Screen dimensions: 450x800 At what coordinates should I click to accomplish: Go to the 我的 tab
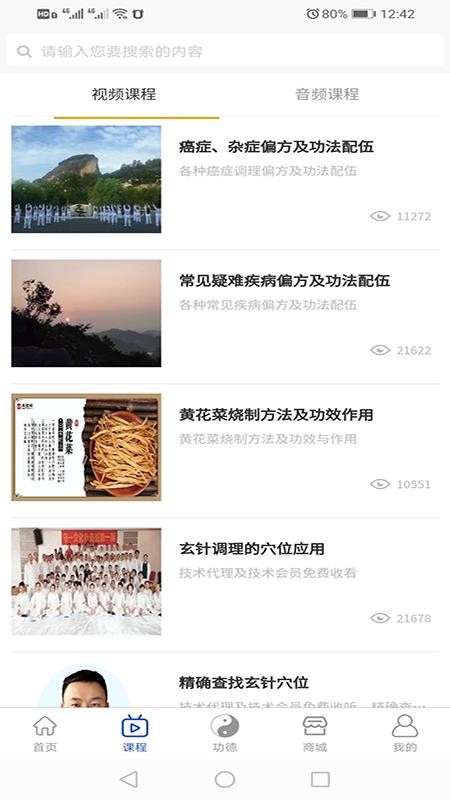pos(405,734)
